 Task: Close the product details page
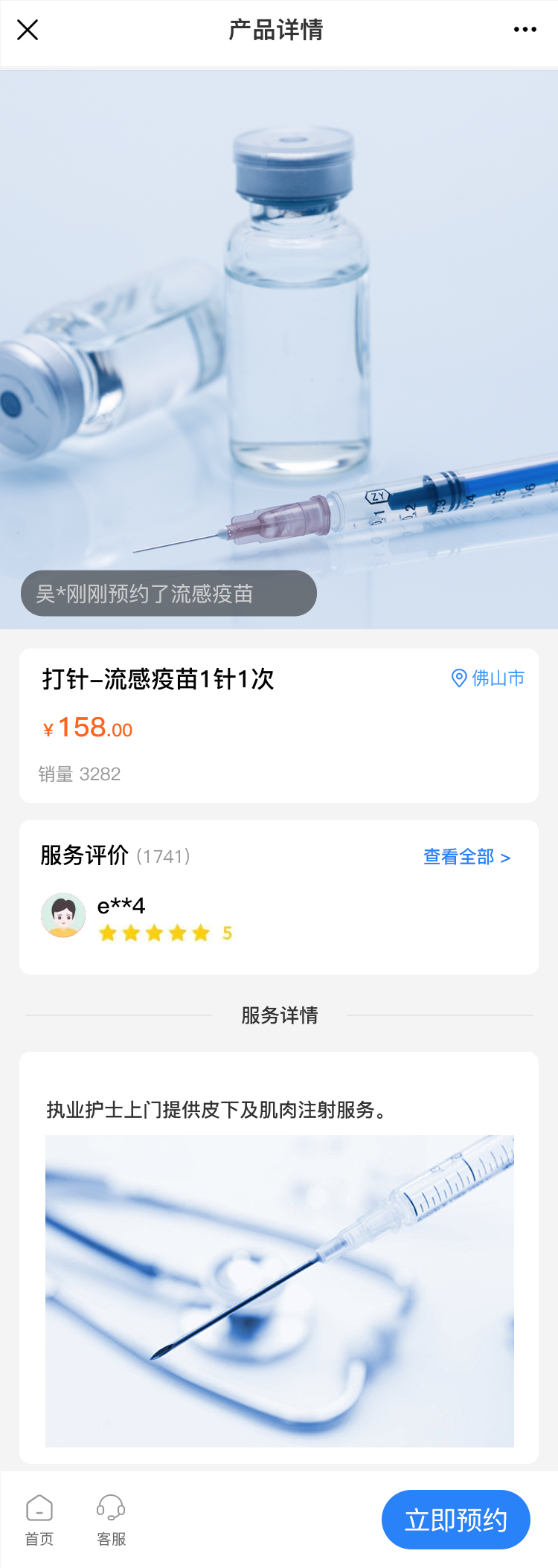[28, 30]
